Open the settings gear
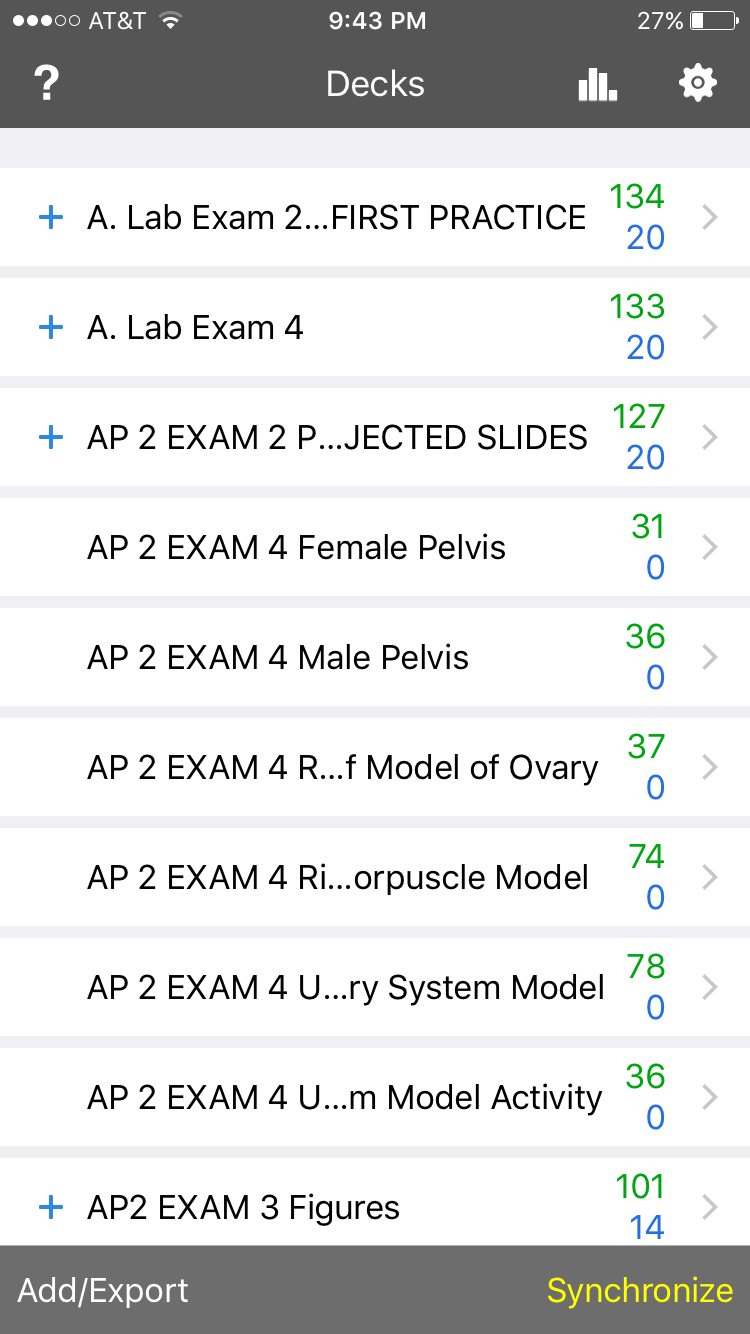 697,84
